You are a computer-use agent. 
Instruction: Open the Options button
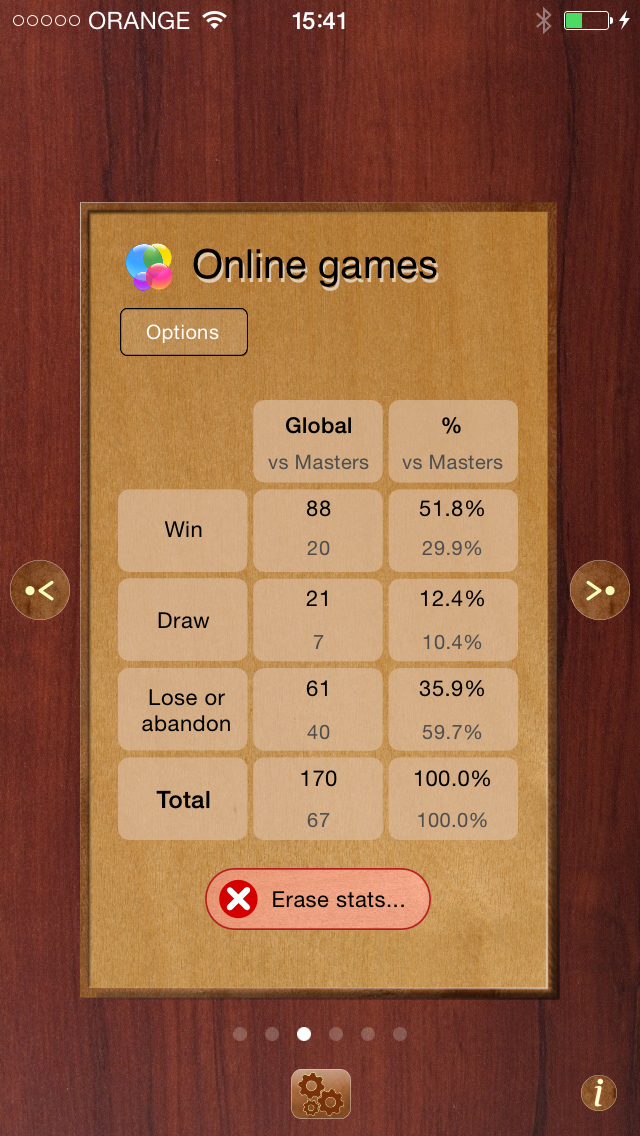pyautogui.click(x=183, y=332)
